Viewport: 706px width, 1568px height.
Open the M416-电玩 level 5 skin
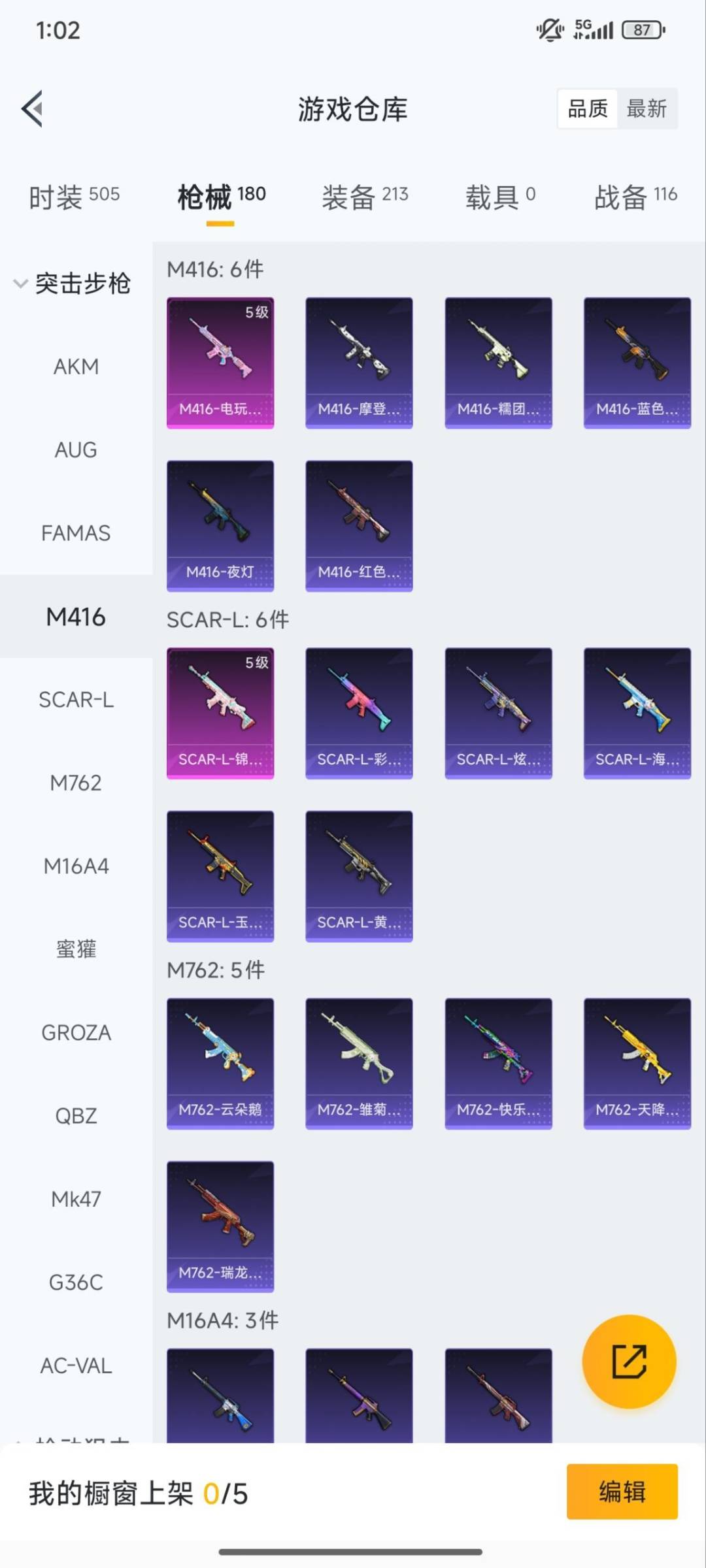(220, 363)
